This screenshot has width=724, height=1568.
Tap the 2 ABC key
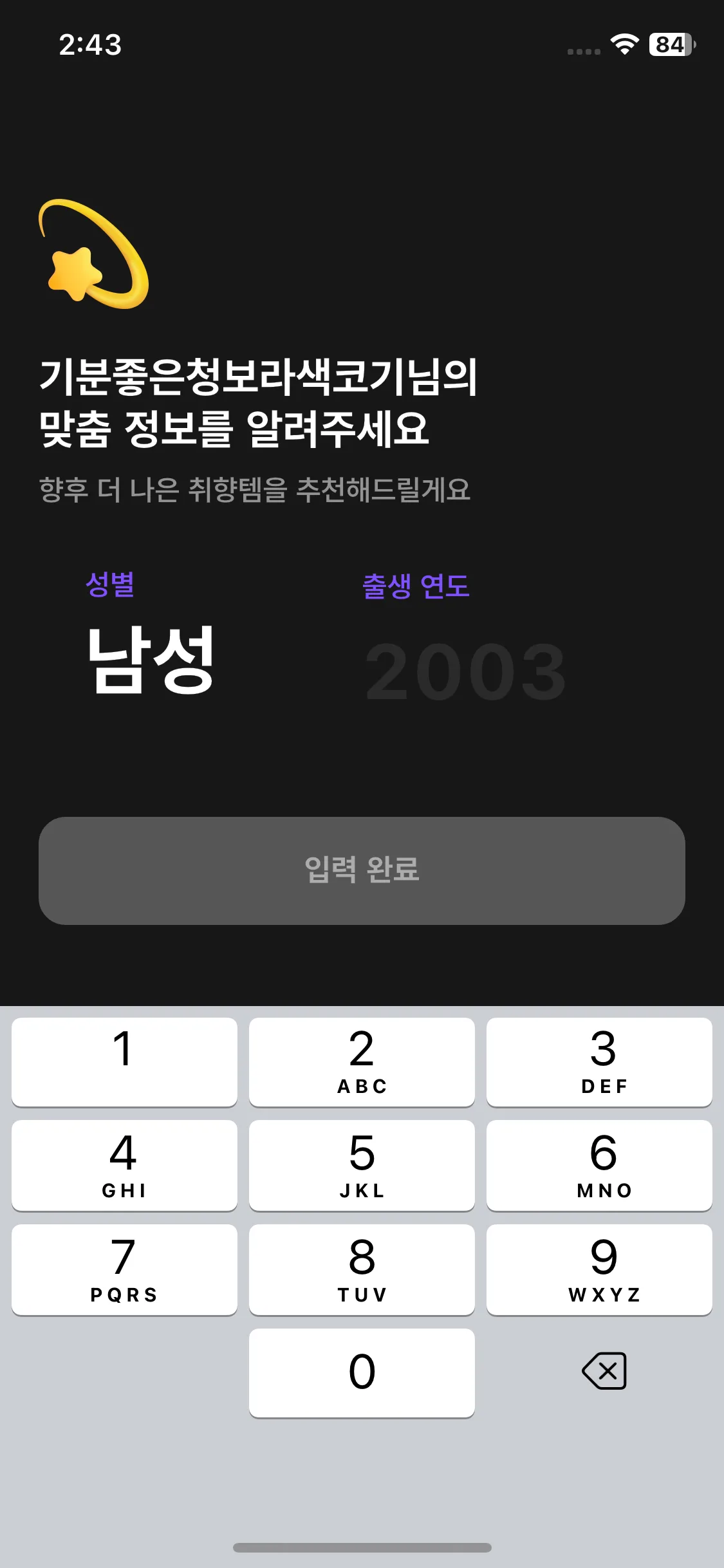tap(362, 1062)
